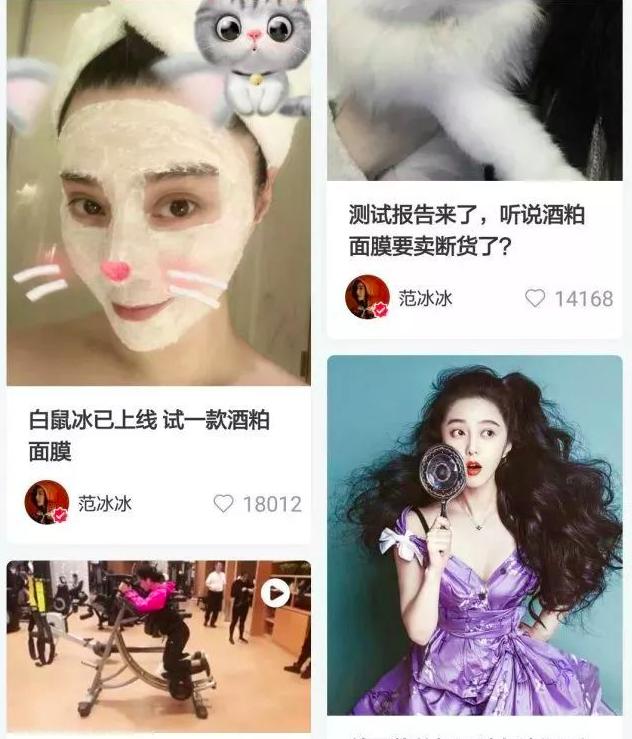Open author 范冰冰 profile under 白鼠冰已上线 post
The image size is (632, 739).
(x=105, y=503)
